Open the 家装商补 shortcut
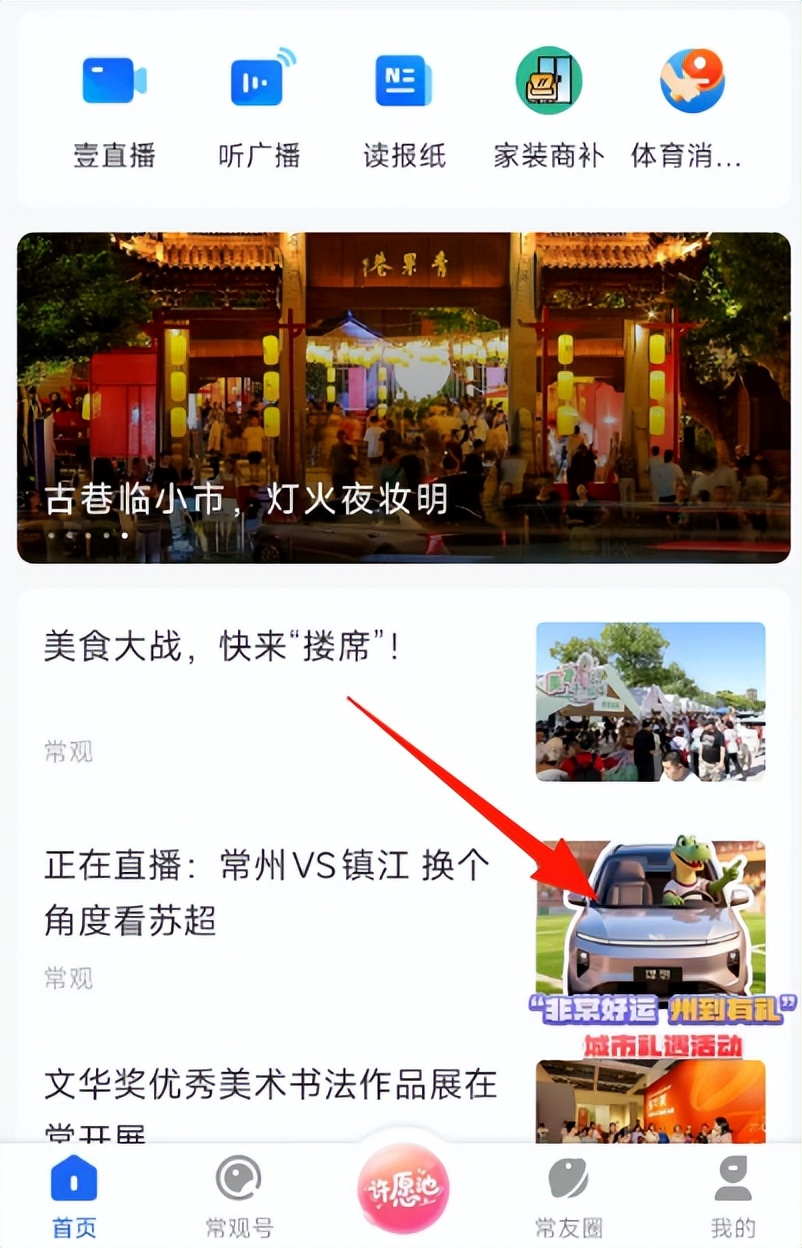The height and width of the screenshot is (1248, 802). 548,109
